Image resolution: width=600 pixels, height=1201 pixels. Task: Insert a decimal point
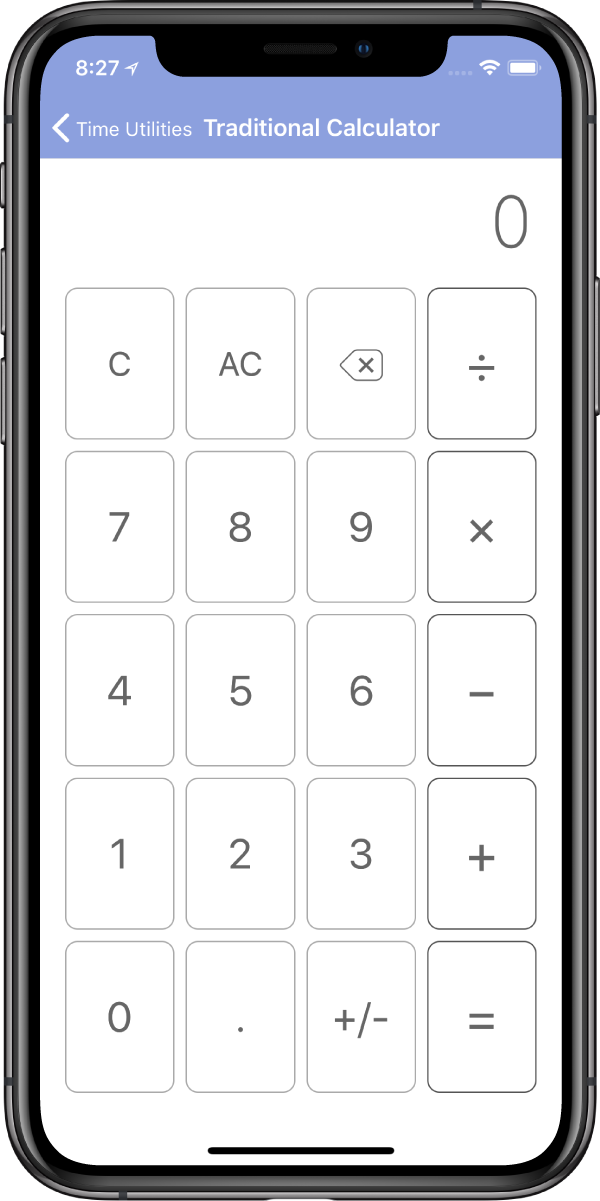[x=240, y=1017]
